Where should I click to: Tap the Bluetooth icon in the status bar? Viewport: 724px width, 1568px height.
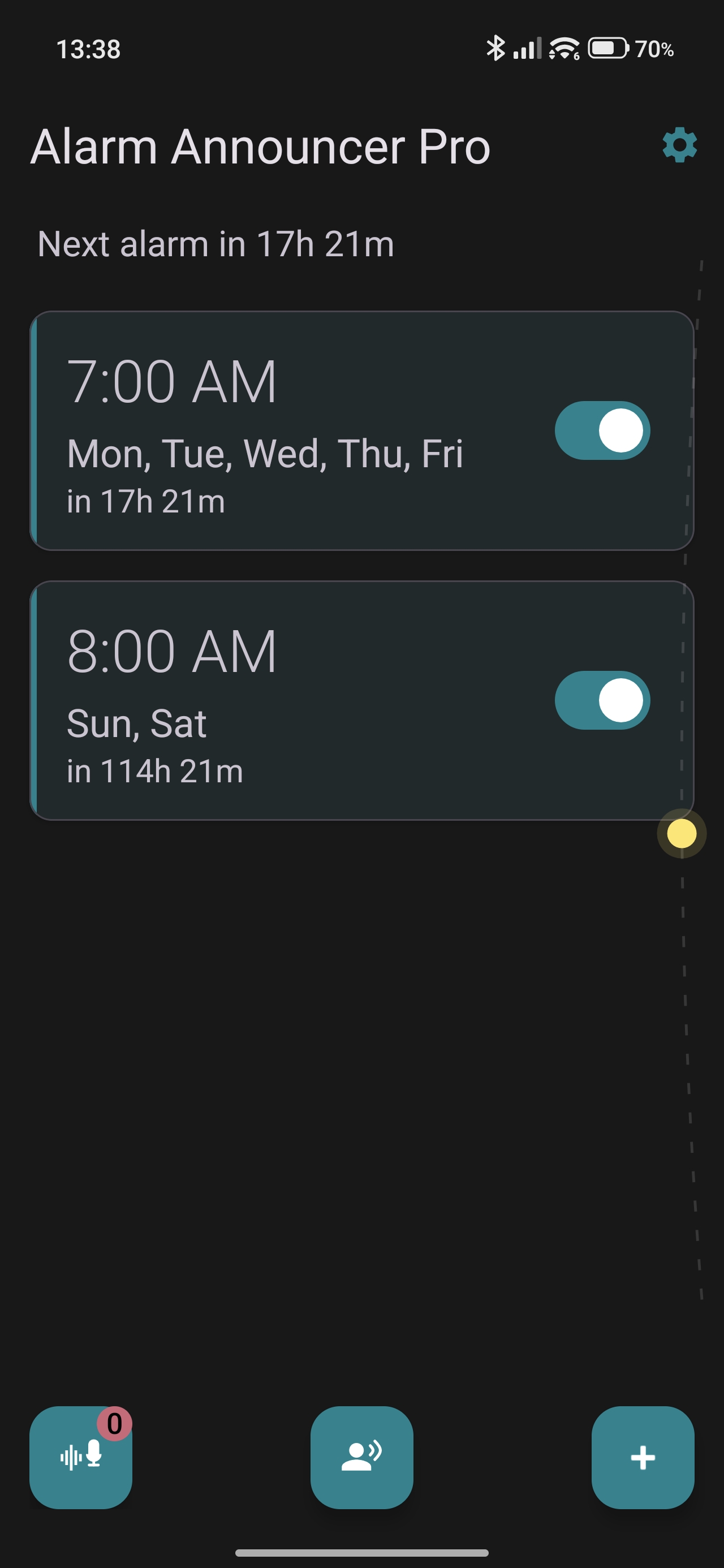(x=496, y=48)
